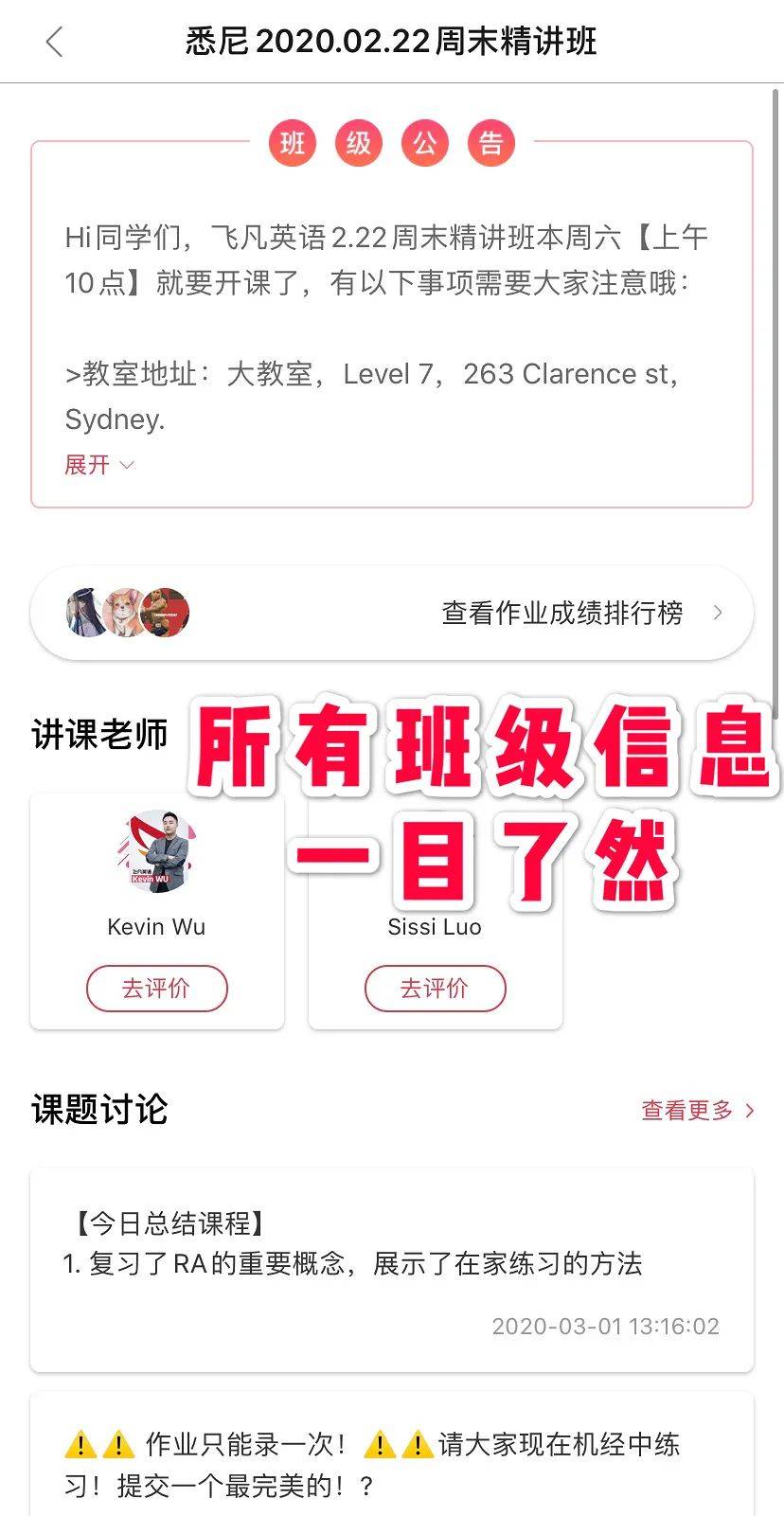
Task: Open the 今日总结课程 discussion post
Action: [x=391, y=1269]
